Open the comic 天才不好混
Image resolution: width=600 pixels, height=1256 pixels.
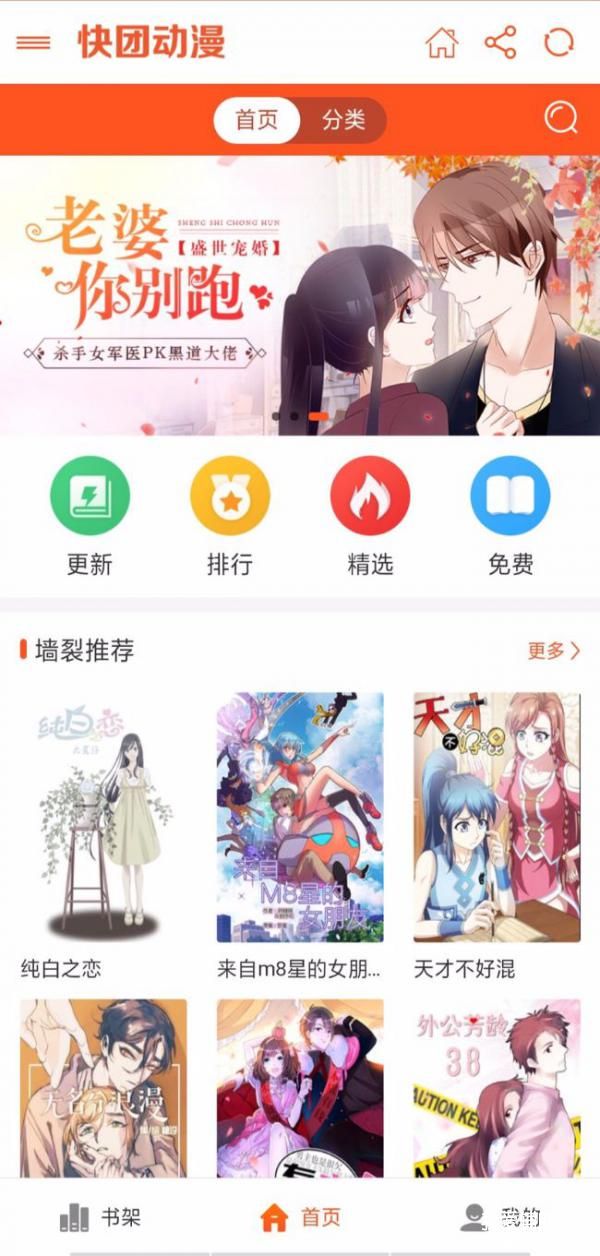point(497,818)
